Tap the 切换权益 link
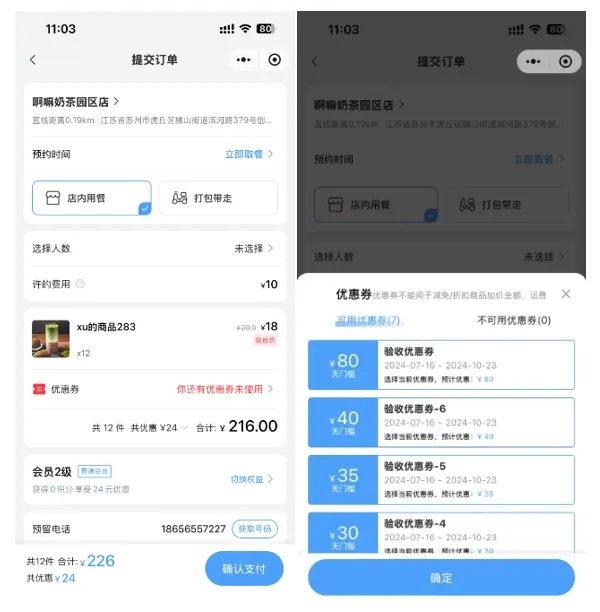This screenshot has height=612, width=600. 251,479
